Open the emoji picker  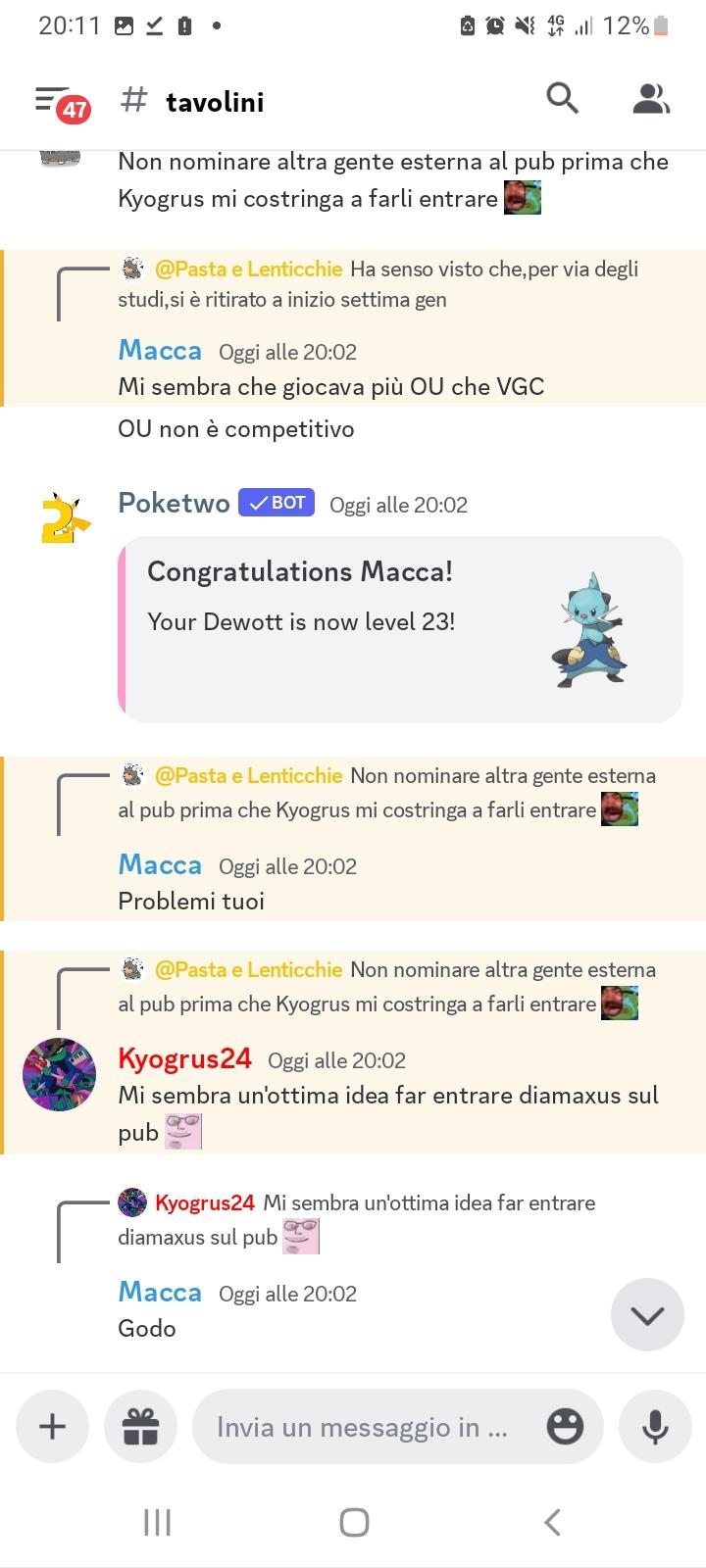pos(565,1427)
